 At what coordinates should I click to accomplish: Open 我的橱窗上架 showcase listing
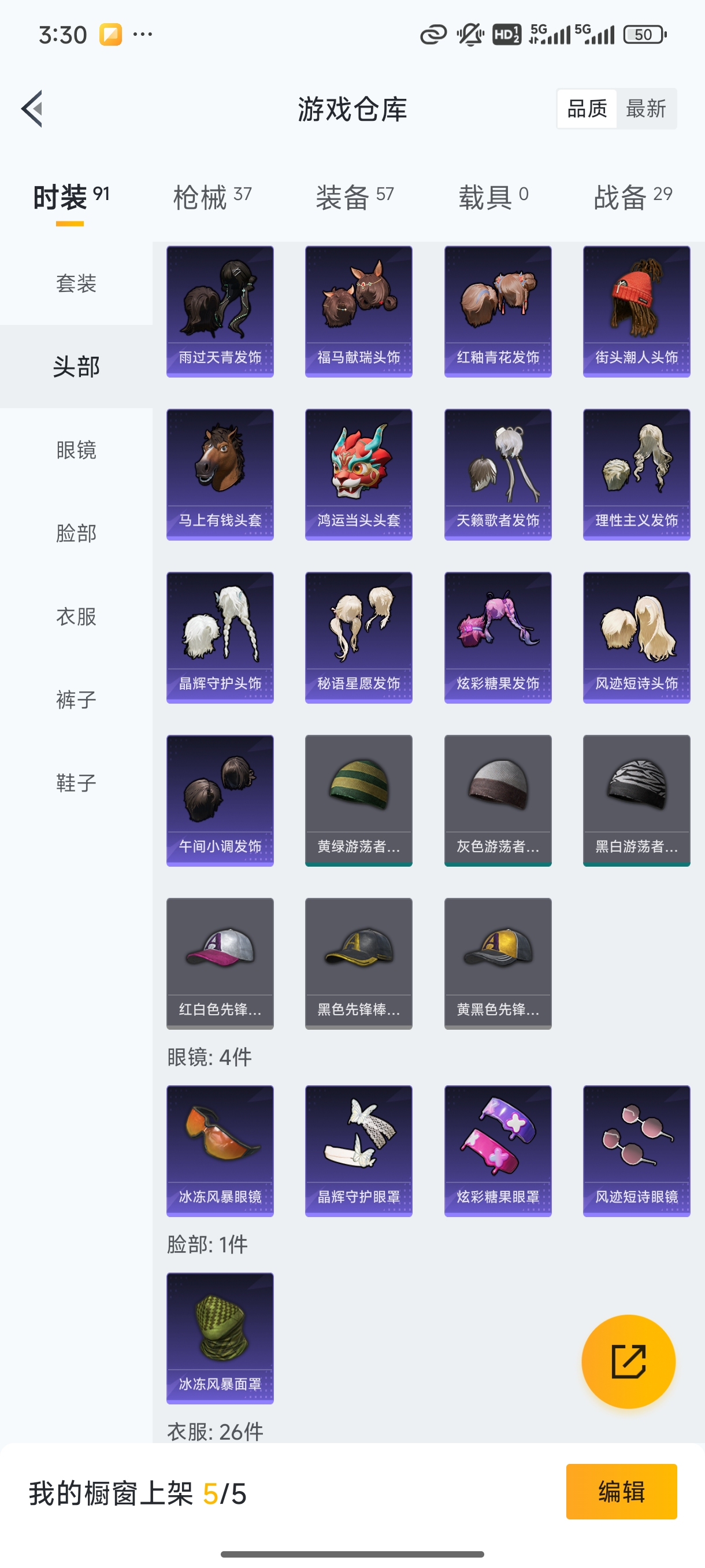point(137,1492)
